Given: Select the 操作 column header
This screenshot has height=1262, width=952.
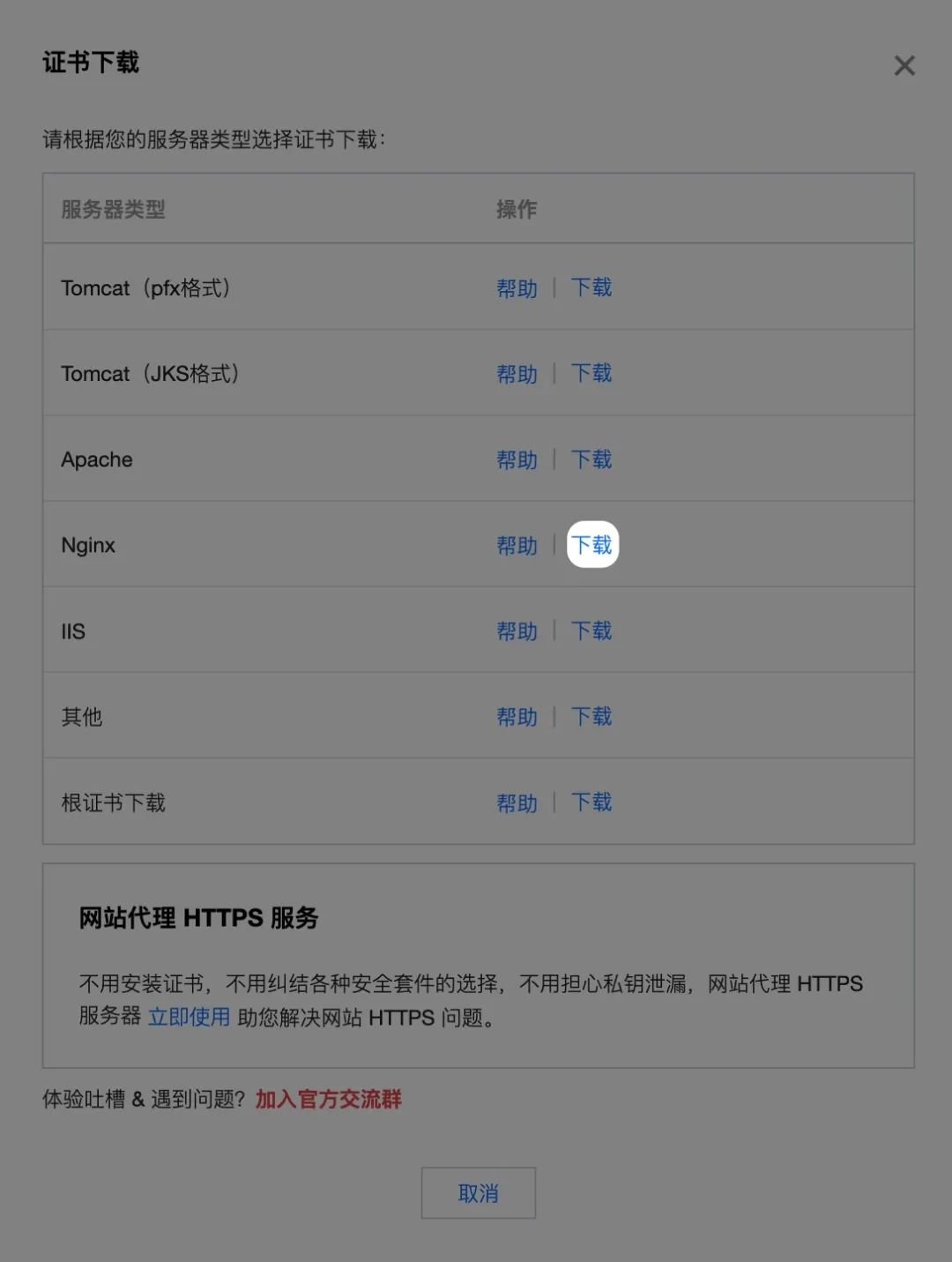Looking at the screenshot, I should pyautogui.click(x=518, y=210).
